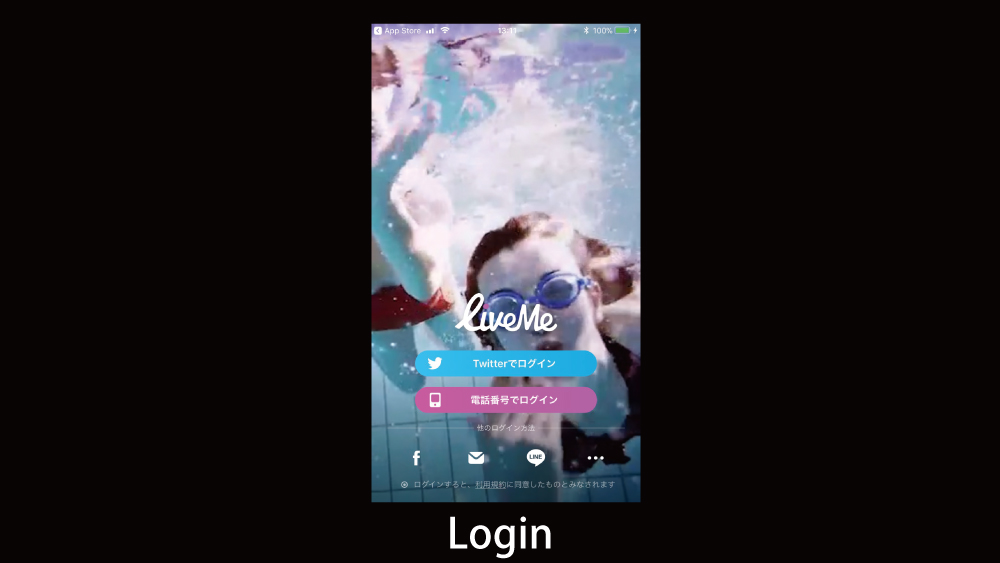Toggle the terms agreement radio button
This screenshot has width=1000, height=563.
[404, 484]
